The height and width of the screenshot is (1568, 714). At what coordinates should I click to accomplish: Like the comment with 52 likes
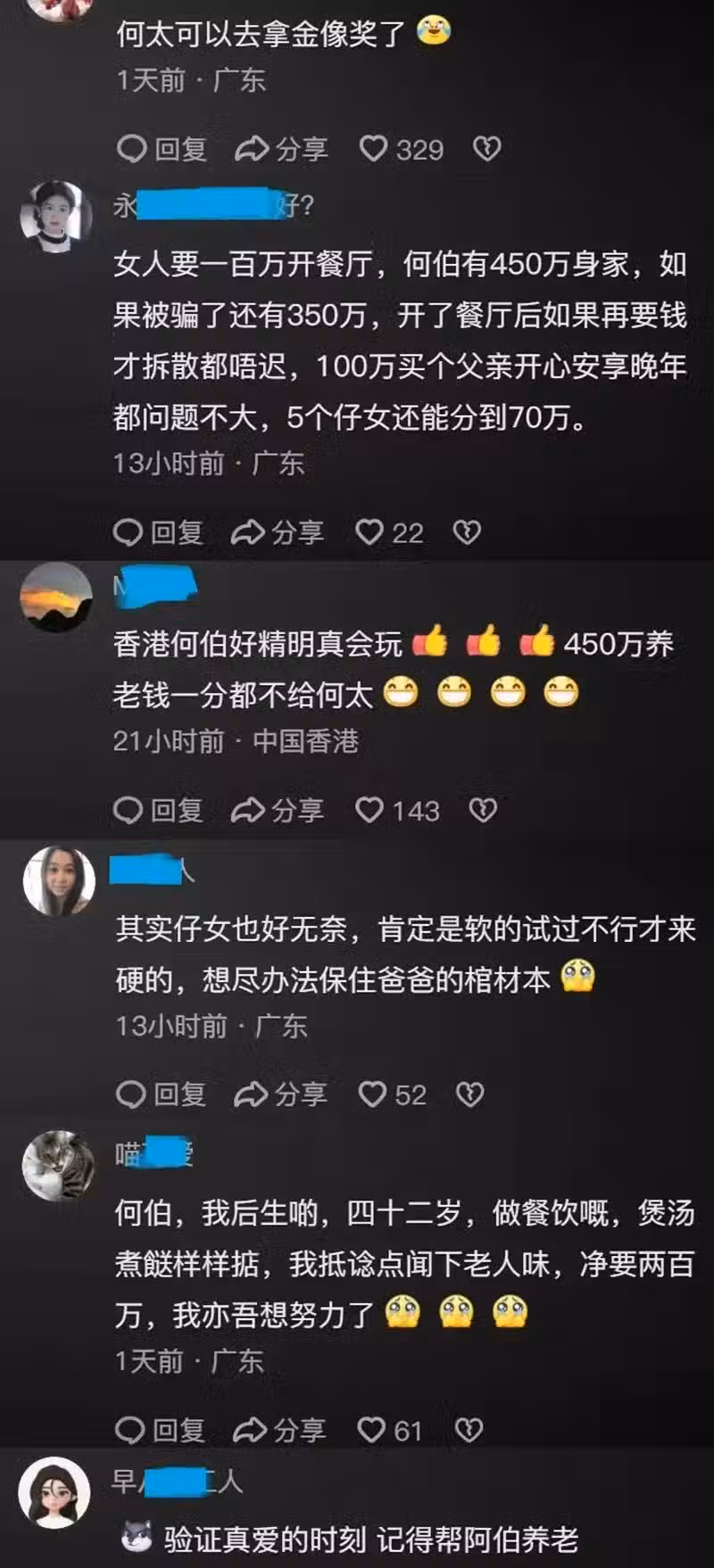(x=372, y=1094)
